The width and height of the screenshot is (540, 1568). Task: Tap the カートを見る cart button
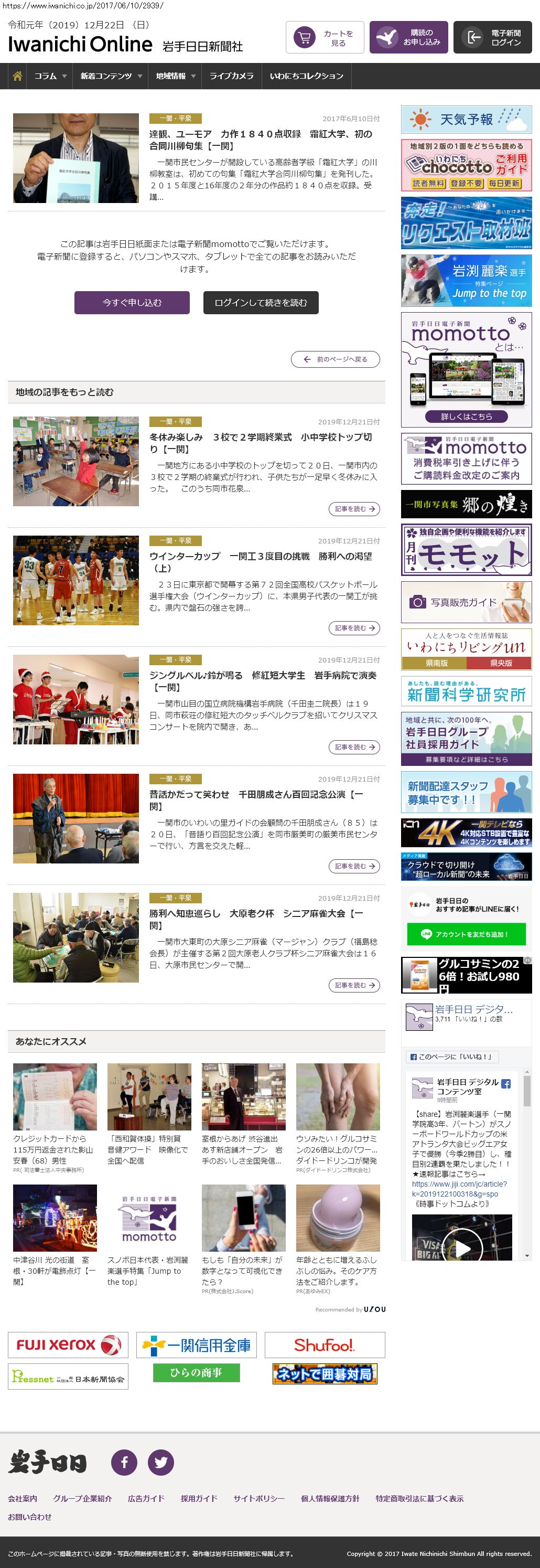[x=325, y=38]
